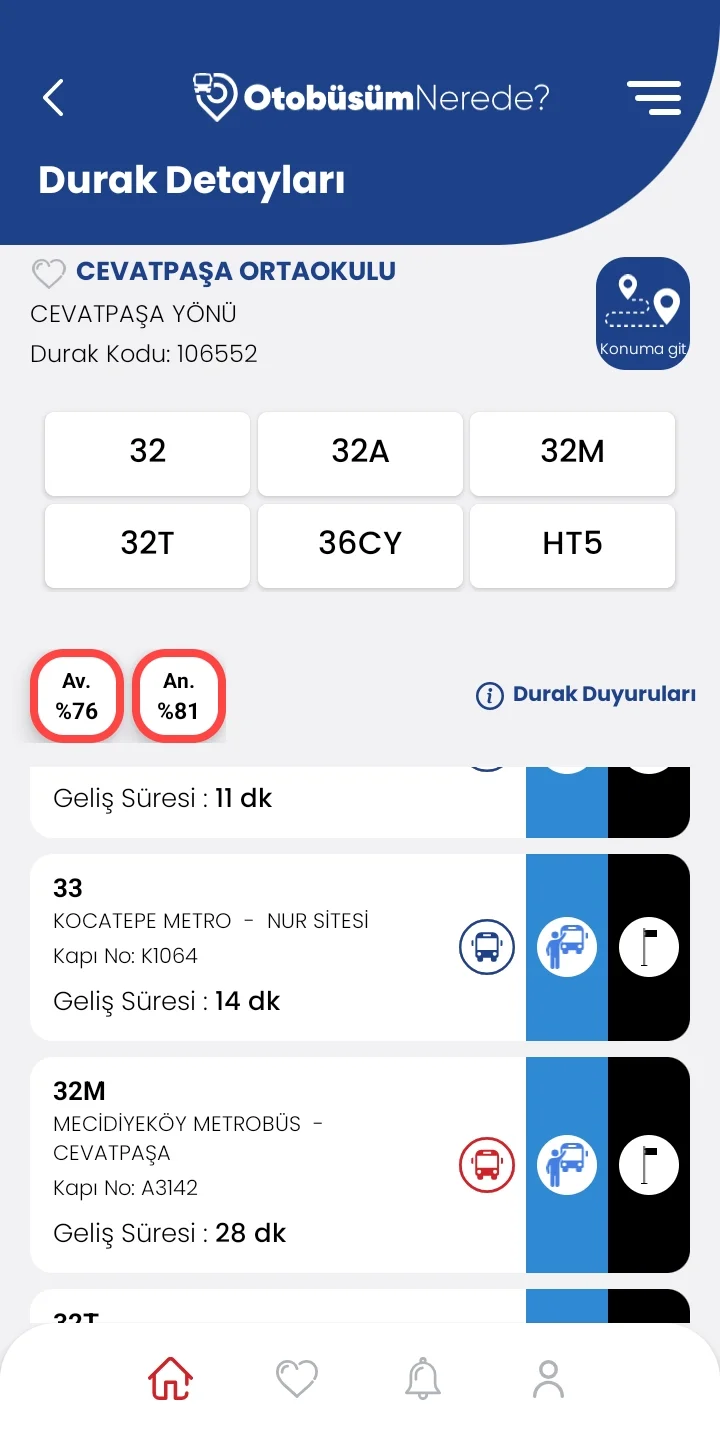Select the 32M line chip

pyautogui.click(x=572, y=452)
